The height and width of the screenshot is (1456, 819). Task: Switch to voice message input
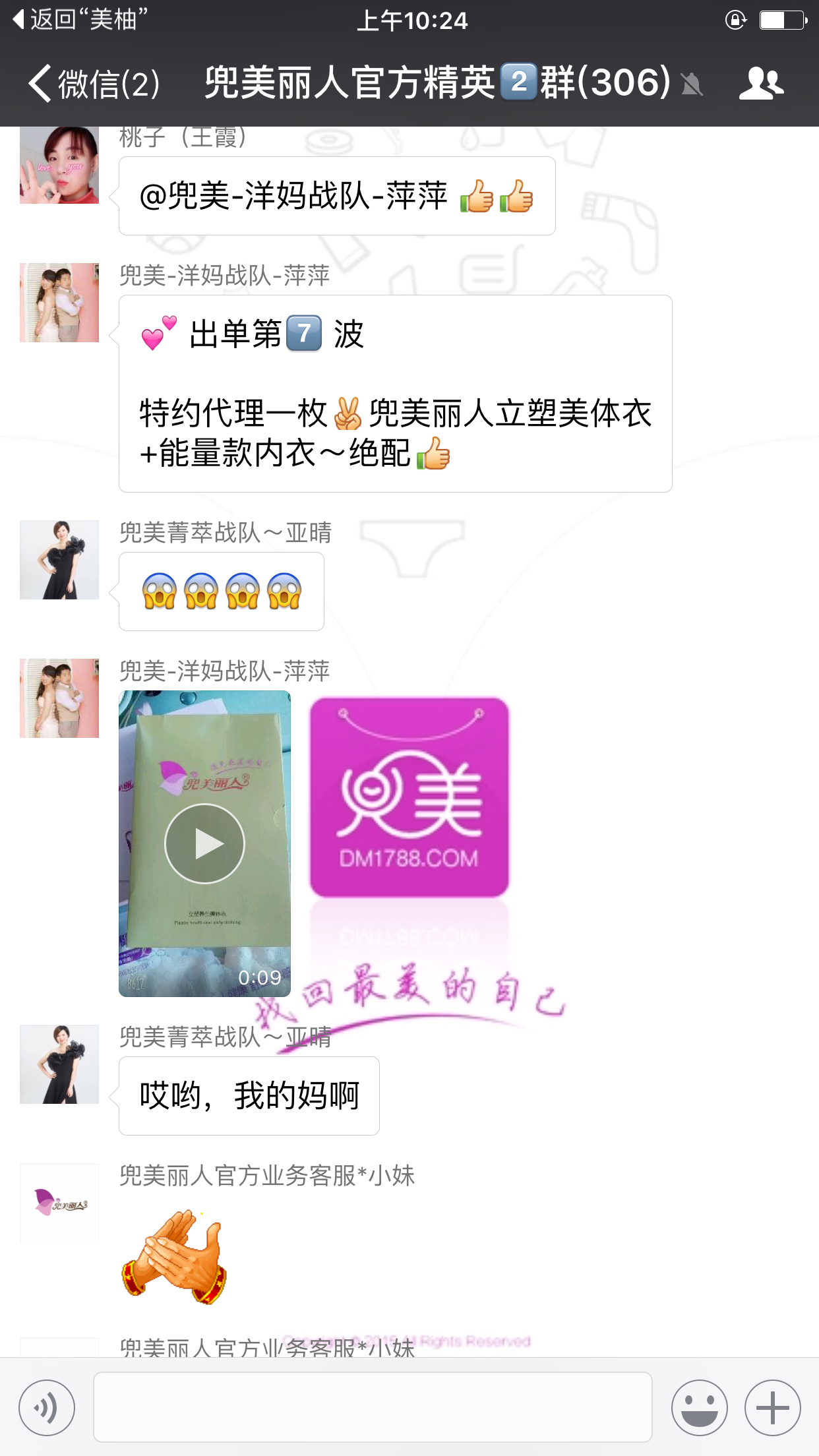pyautogui.click(x=47, y=1407)
